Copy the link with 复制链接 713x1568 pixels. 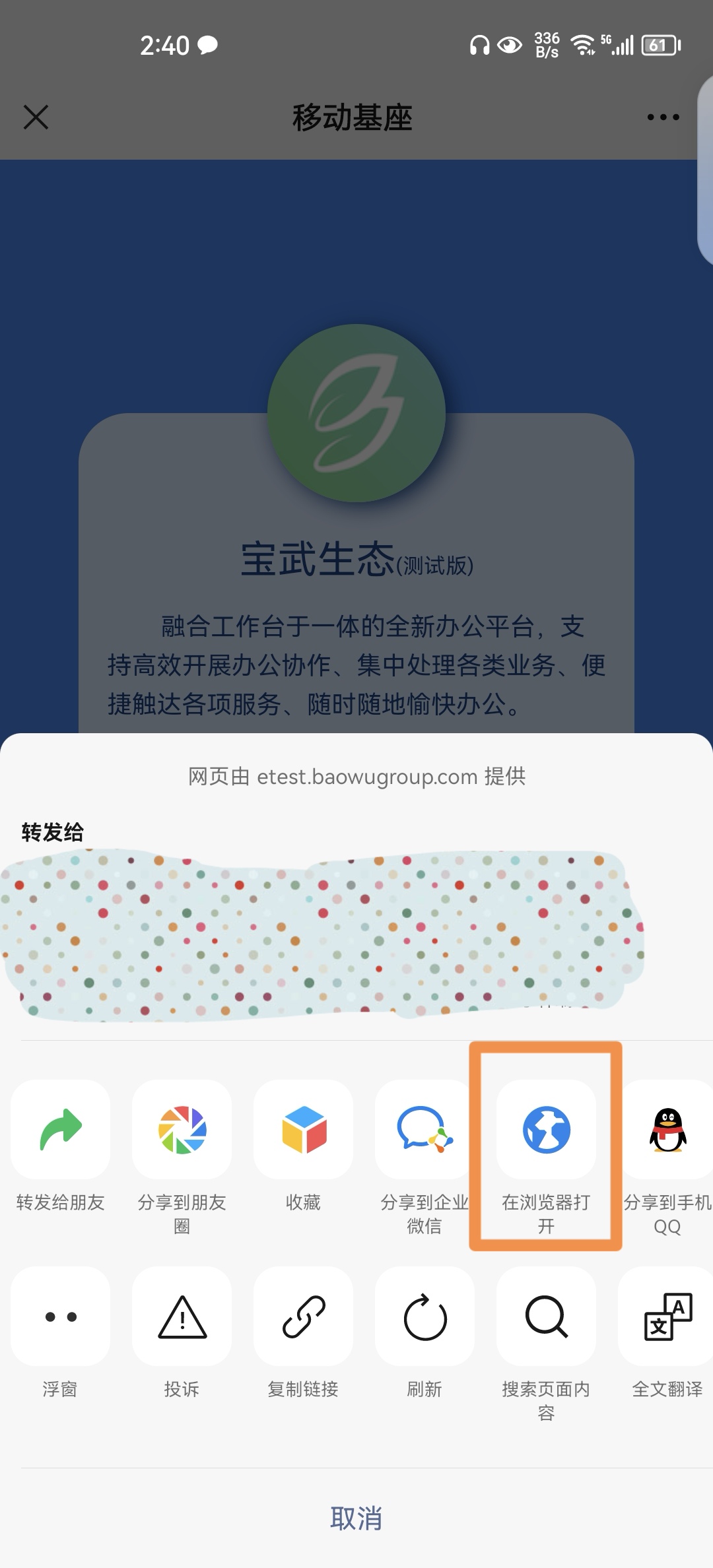tap(304, 1316)
